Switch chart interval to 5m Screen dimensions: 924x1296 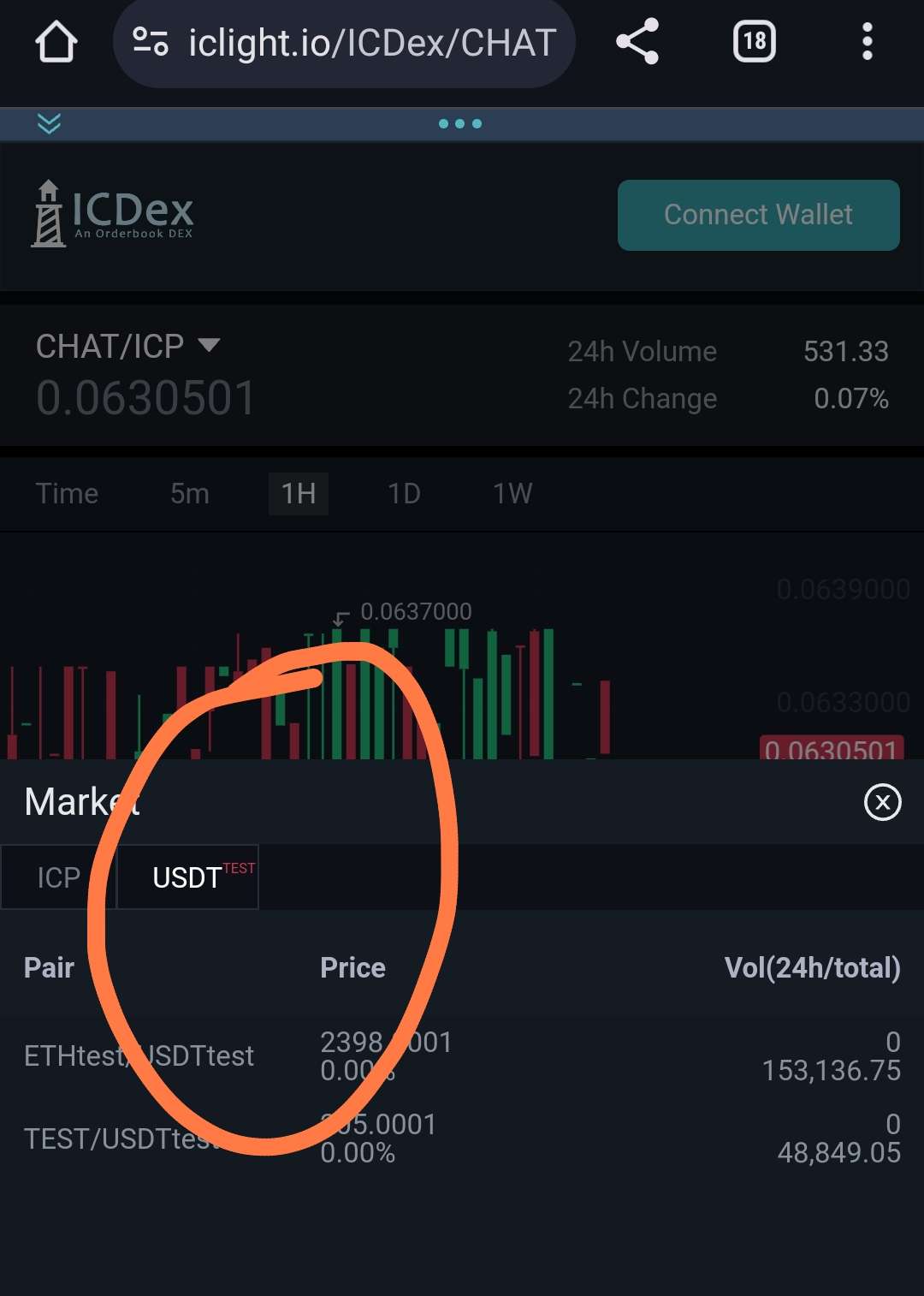point(190,494)
